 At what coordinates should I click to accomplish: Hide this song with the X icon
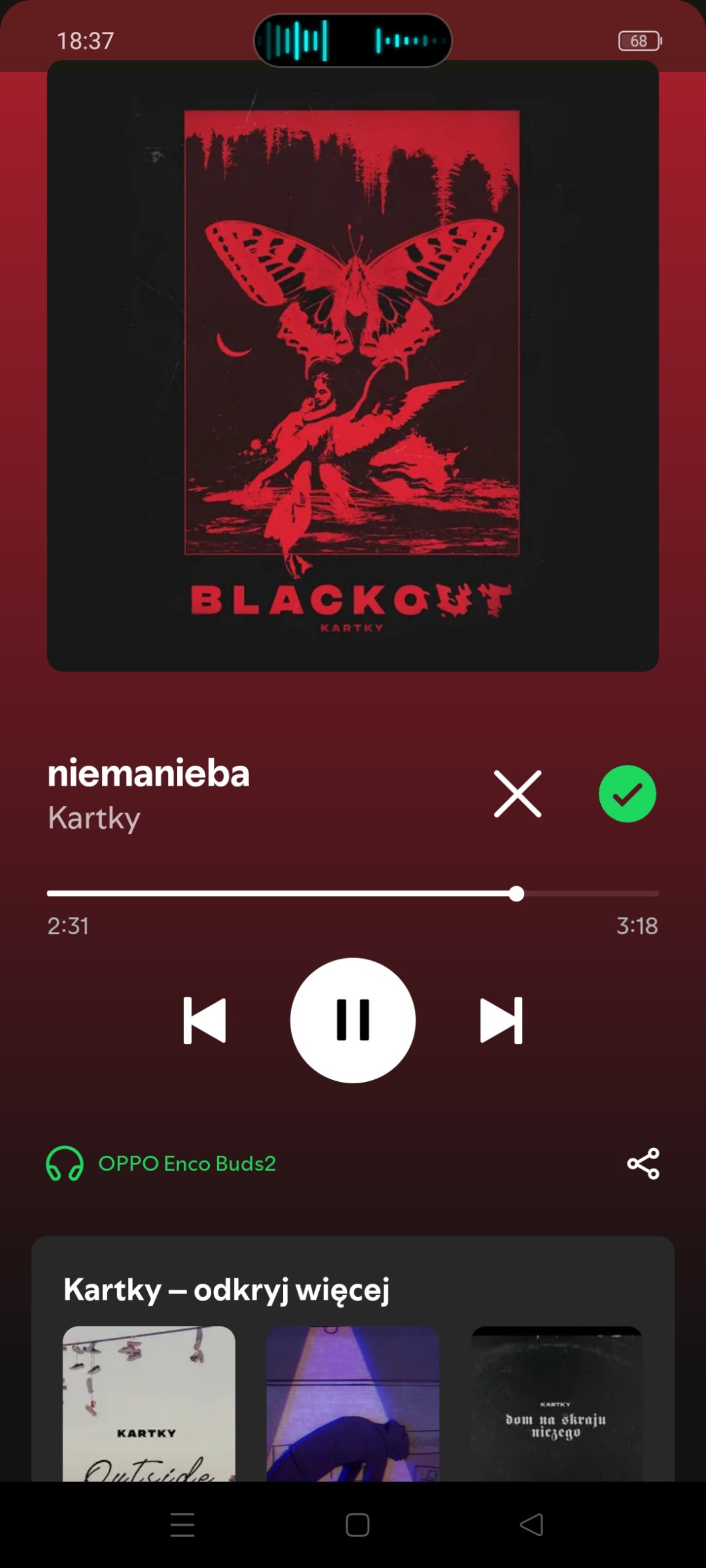[518, 794]
